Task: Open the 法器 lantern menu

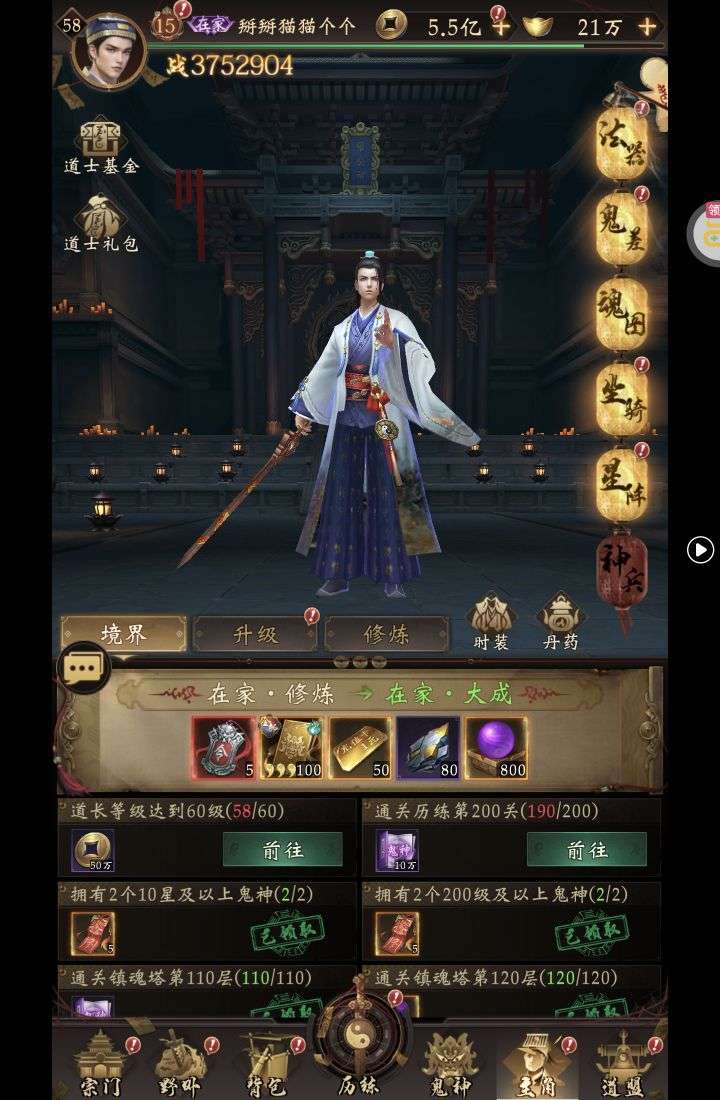Action: pyautogui.click(x=622, y=144)
